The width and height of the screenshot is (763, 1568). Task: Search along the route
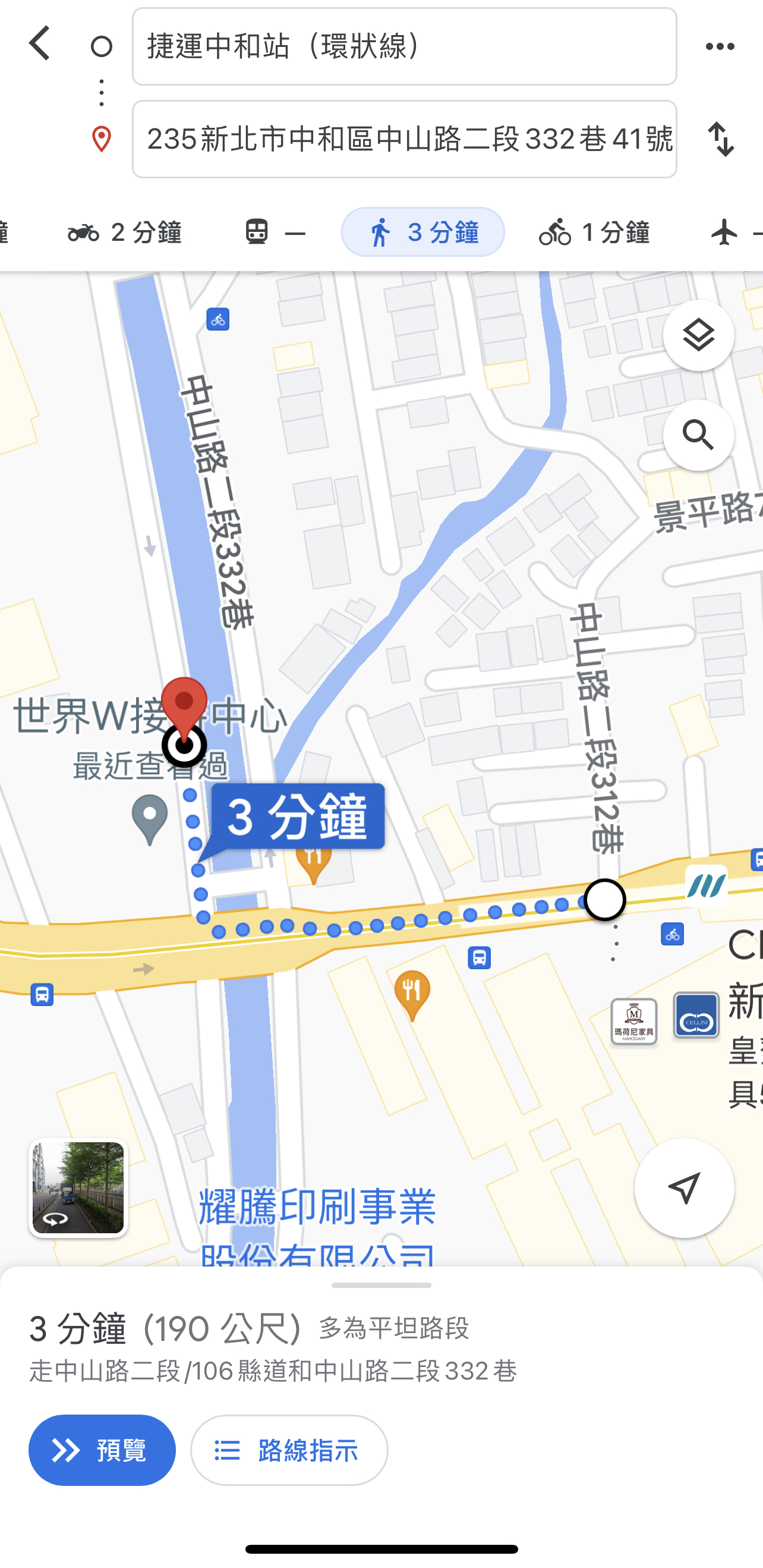(x=698, y=435)
